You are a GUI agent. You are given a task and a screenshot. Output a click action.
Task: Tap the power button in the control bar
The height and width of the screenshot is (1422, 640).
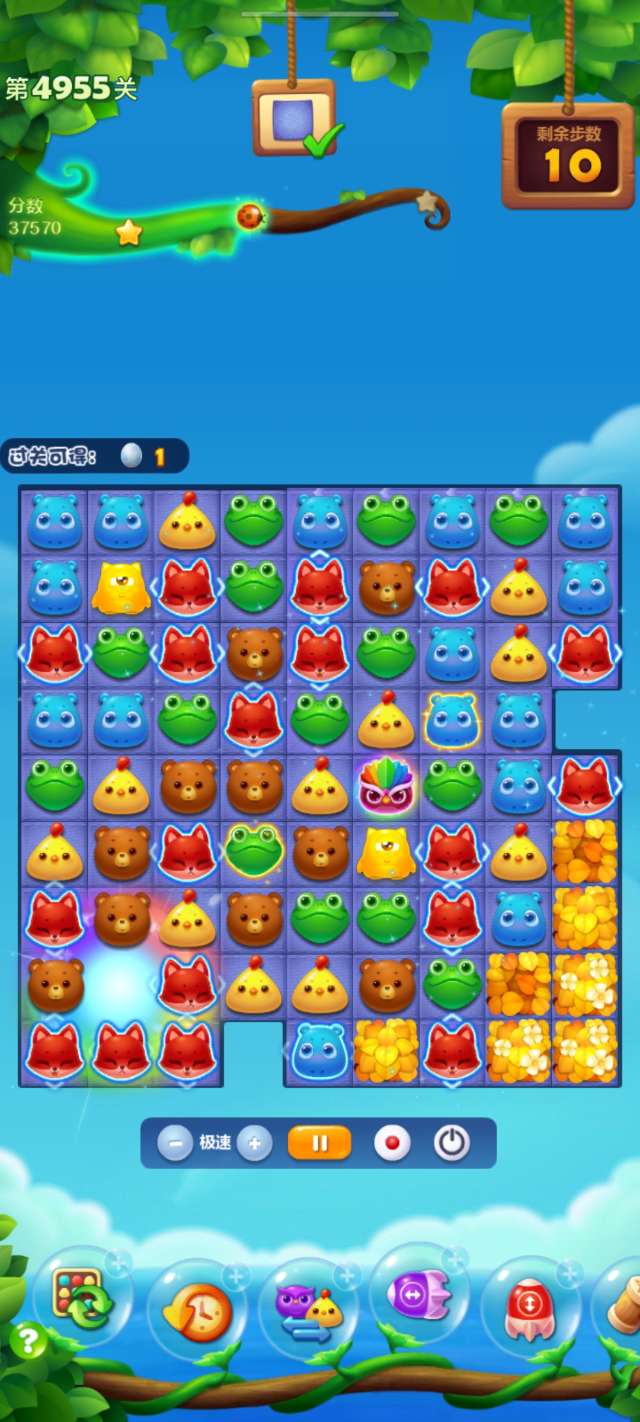click(452, 1142)
